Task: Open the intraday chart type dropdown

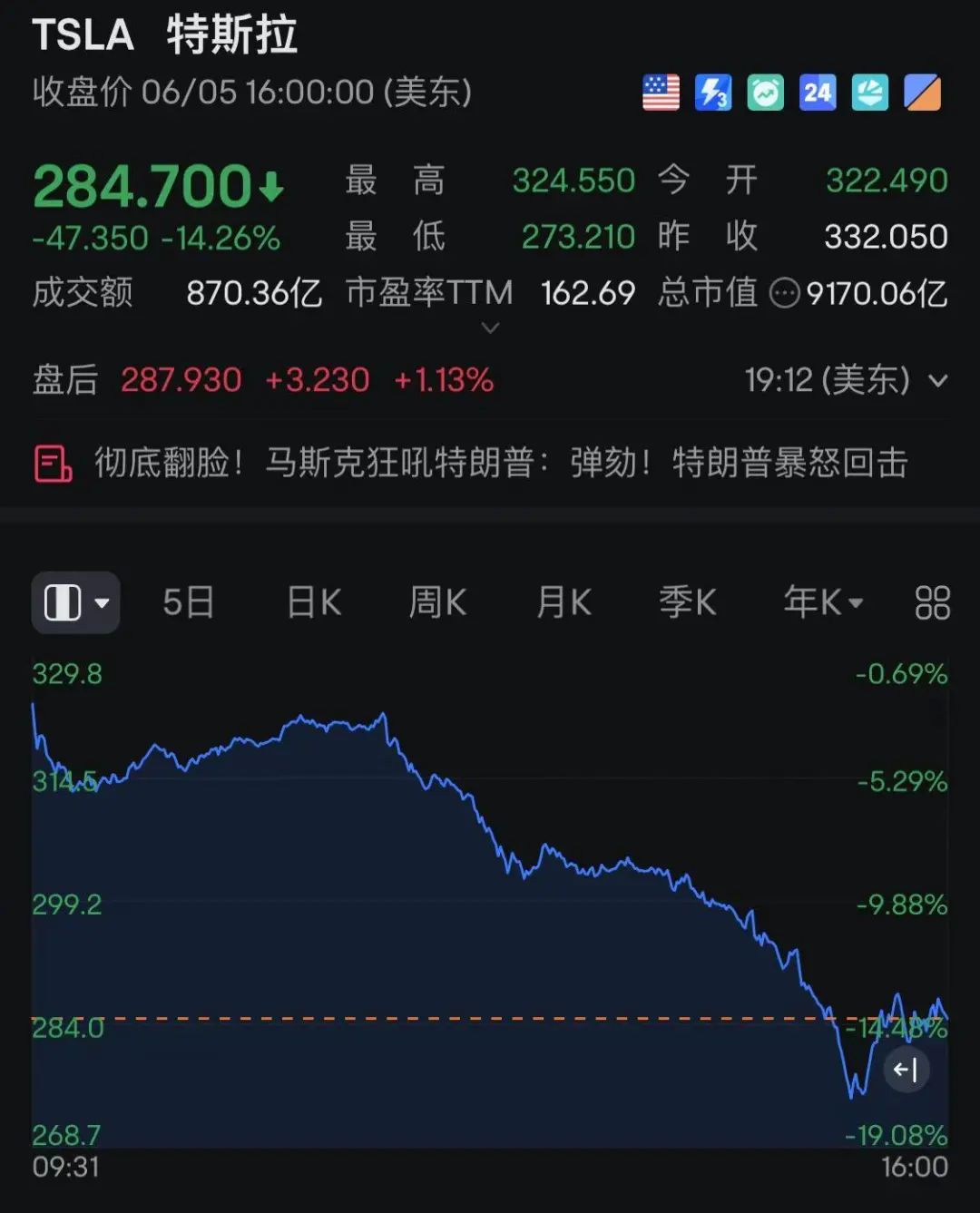Action: pos(76,602)
